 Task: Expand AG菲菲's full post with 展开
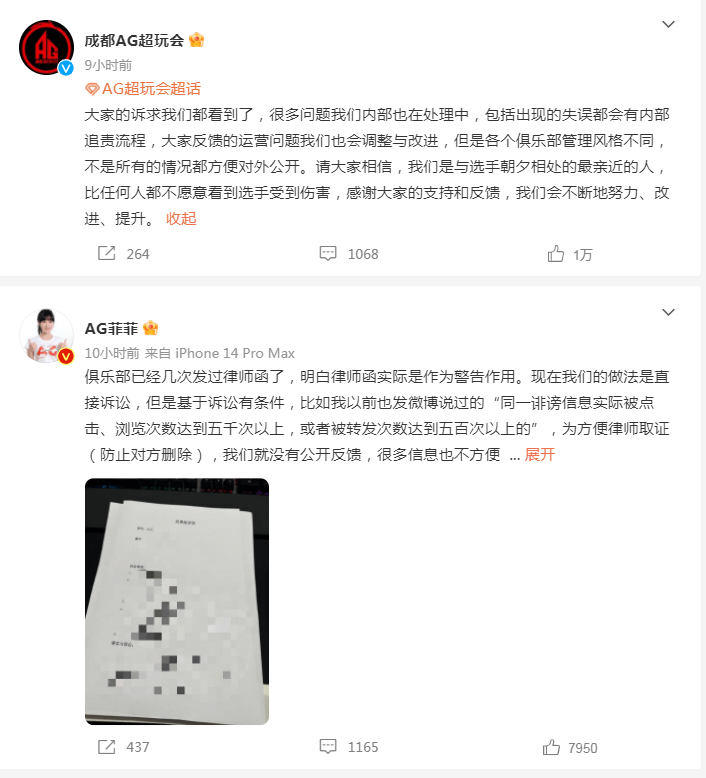tap(539, 454)
